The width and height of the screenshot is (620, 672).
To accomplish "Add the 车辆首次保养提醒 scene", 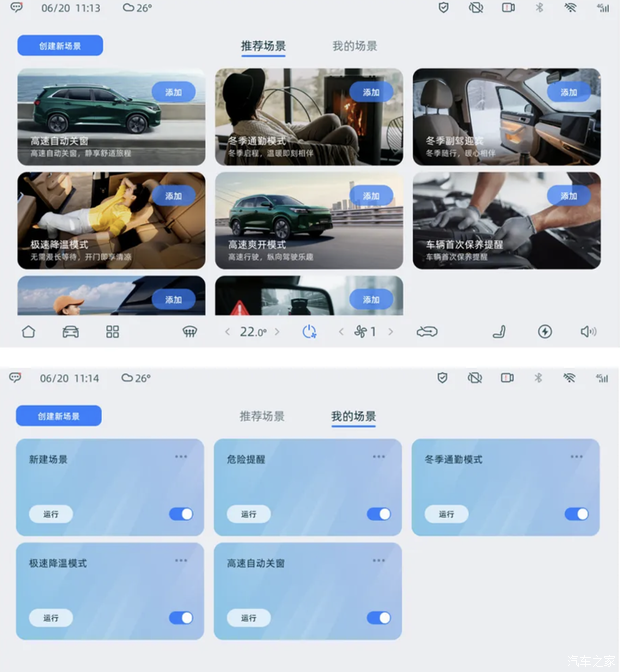I will click(x=569, y=196).
